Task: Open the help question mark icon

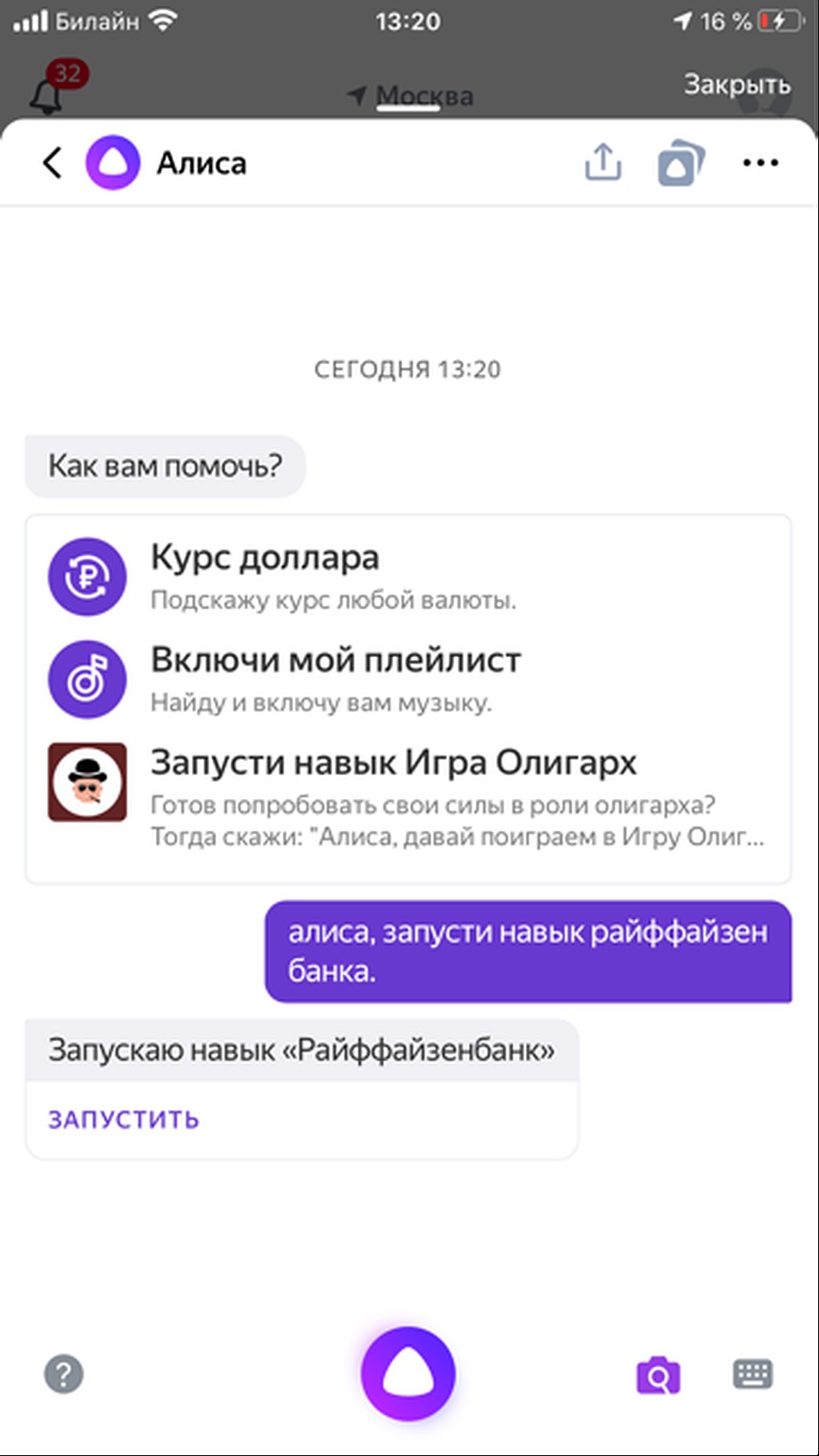Action: tap(64, 1374)
